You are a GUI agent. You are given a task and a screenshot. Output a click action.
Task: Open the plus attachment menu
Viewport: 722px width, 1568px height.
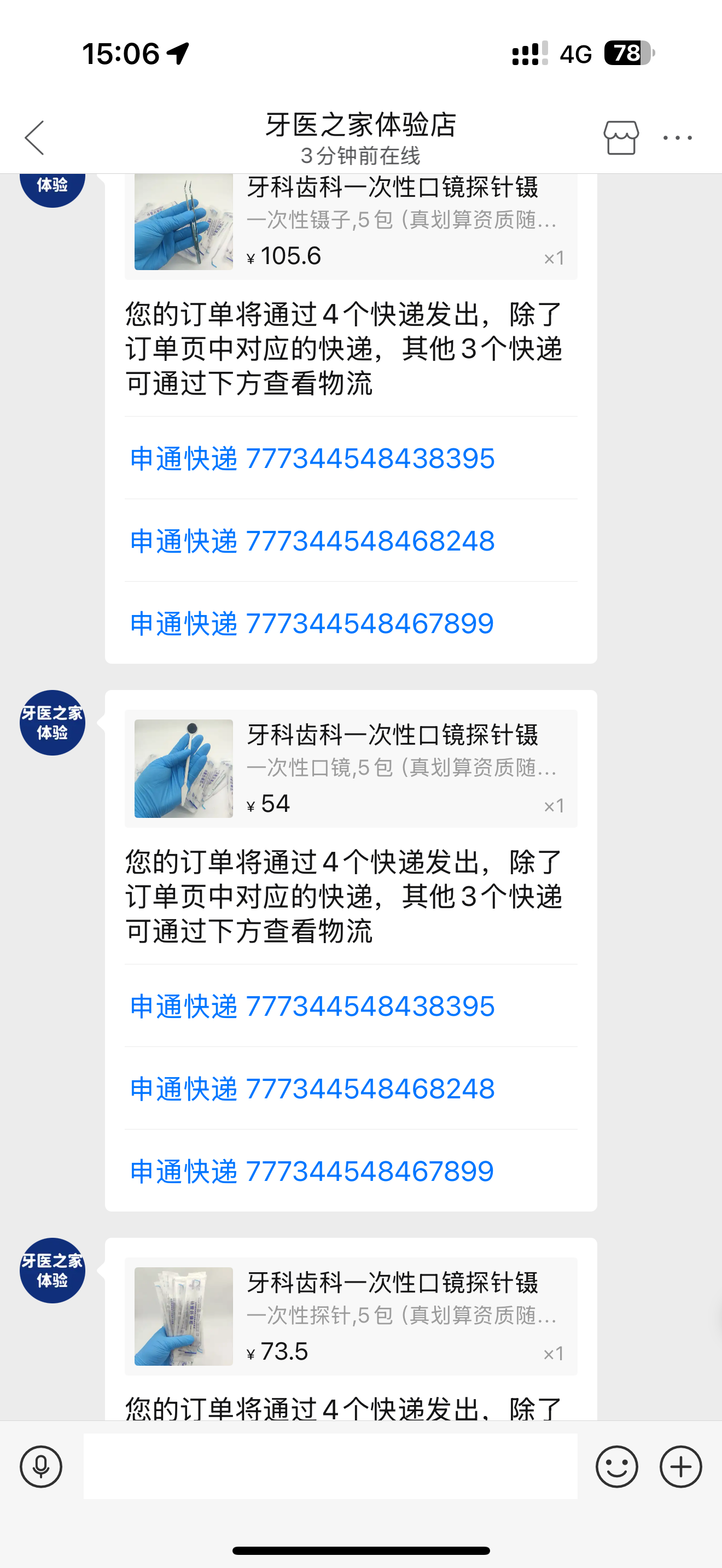680,1466
